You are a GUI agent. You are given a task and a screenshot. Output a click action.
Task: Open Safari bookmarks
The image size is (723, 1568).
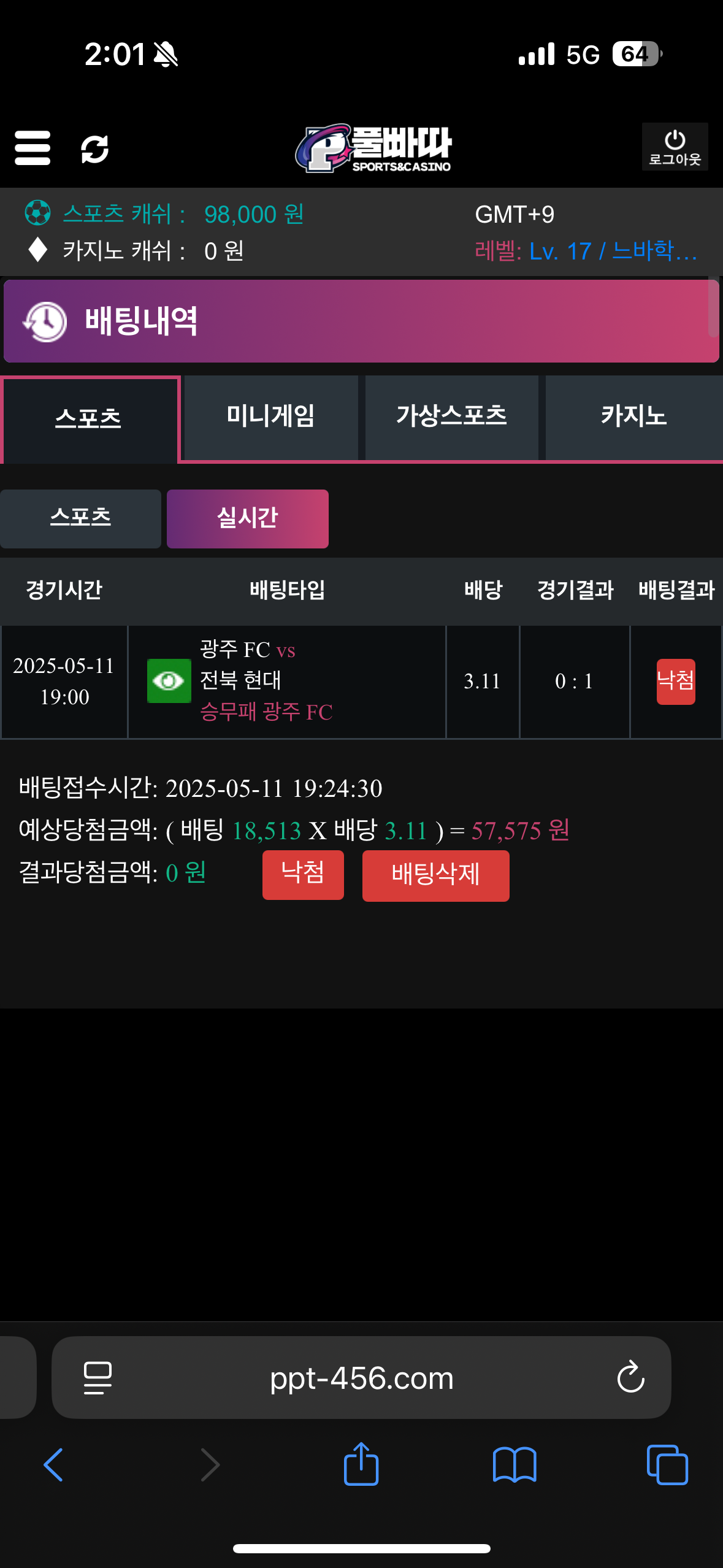coord(515,1465)
